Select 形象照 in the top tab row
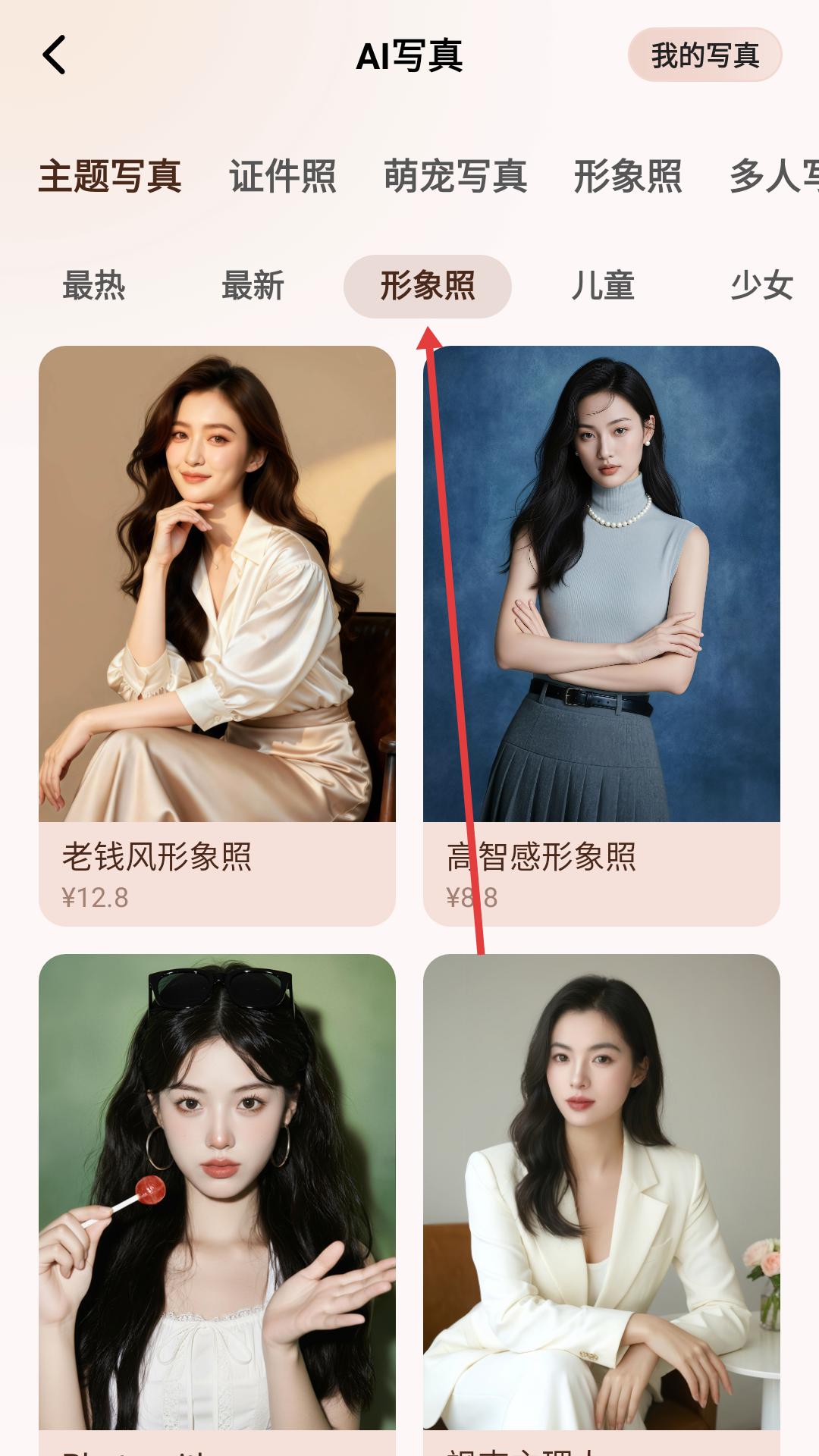Screen dimensions: 819x1456 tap(627, 177)
